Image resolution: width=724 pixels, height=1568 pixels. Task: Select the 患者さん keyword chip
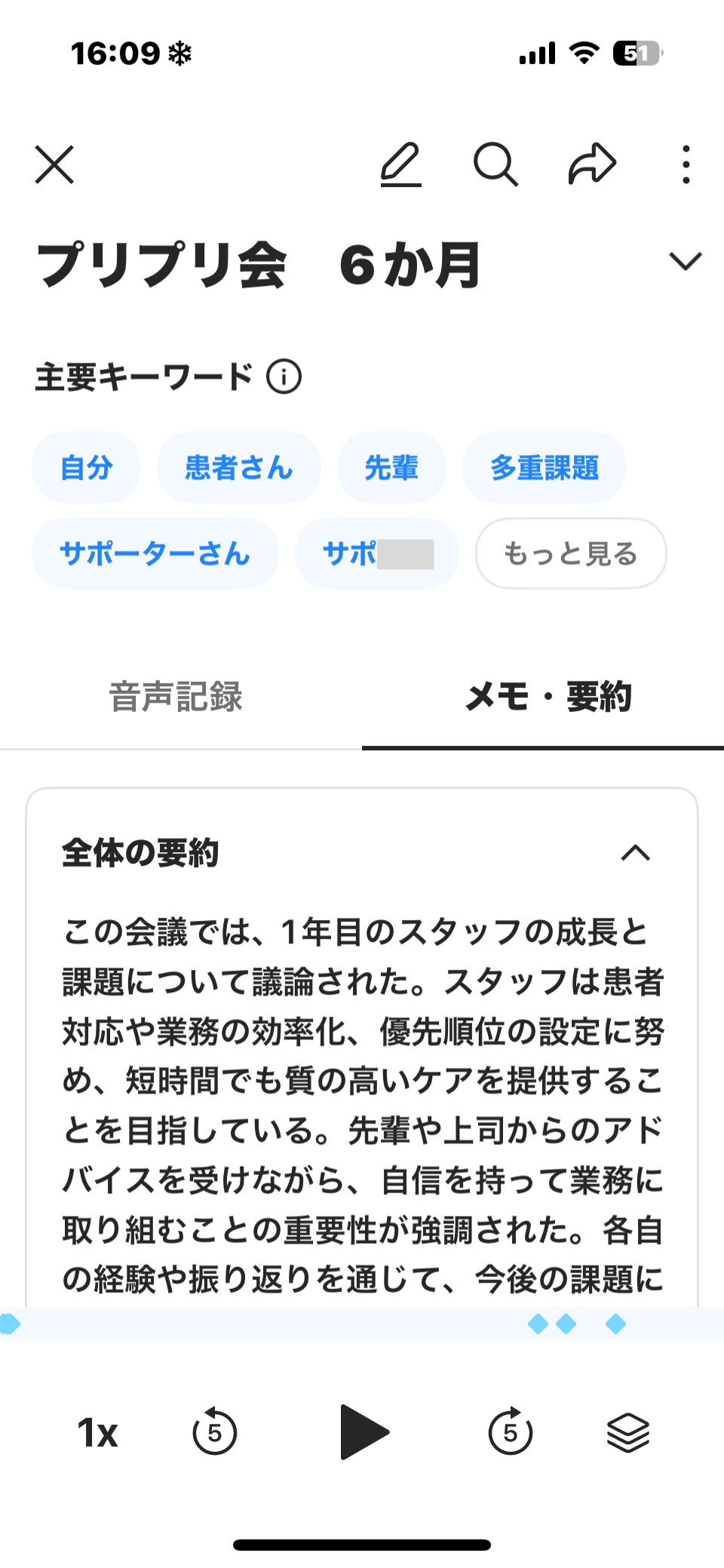point(238,468)
